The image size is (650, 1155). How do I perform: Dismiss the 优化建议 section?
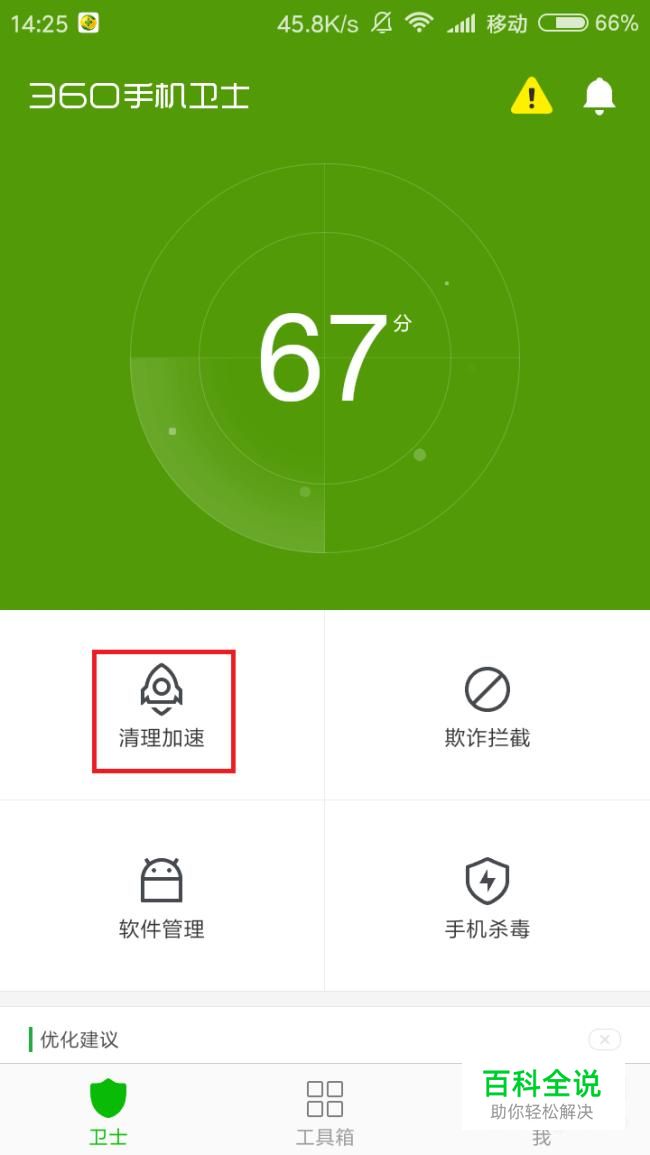tap(604, 1039)
